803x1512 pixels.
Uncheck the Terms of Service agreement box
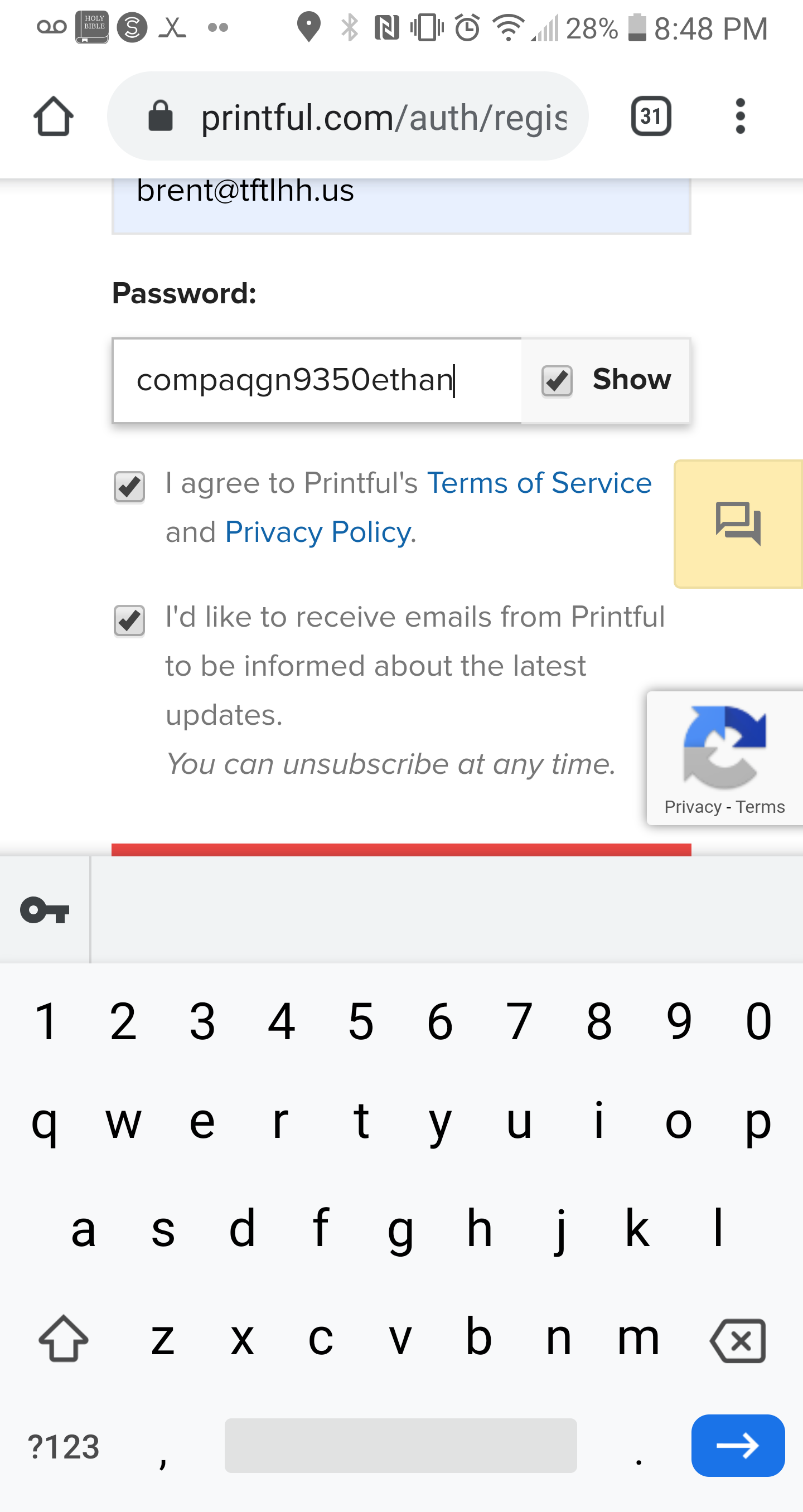point(129,487)
